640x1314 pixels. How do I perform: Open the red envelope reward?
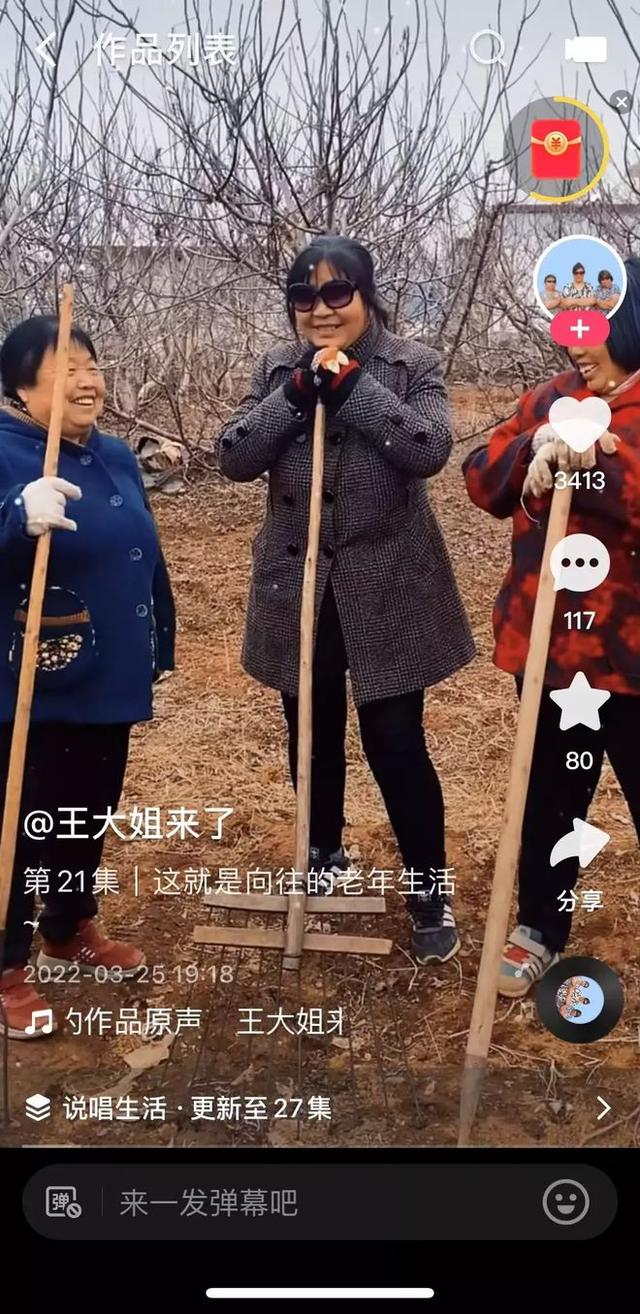(x=556, y=149)
